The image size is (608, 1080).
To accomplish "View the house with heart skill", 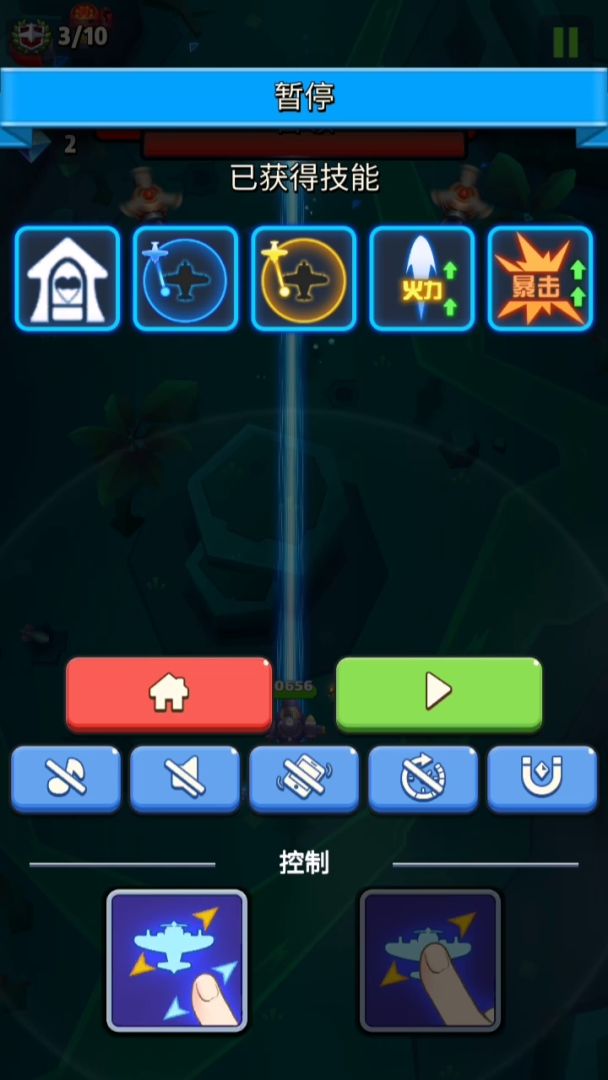I will point(67,279).
